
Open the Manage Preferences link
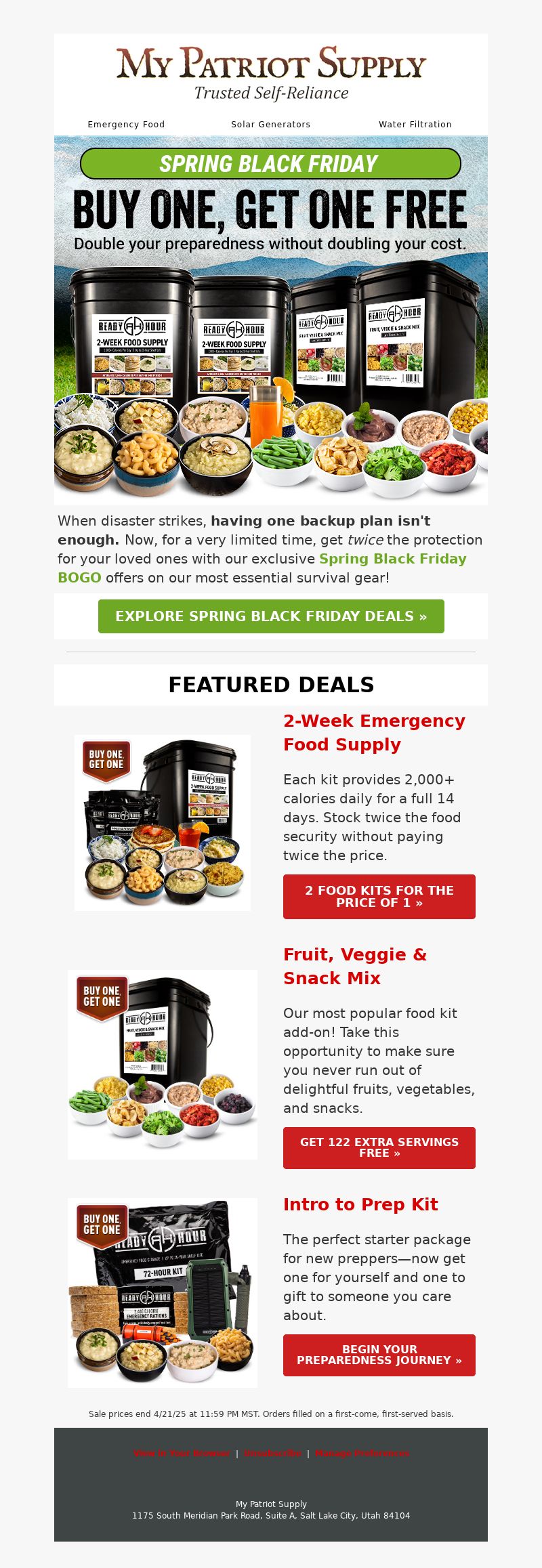[x=362, y=1454]
